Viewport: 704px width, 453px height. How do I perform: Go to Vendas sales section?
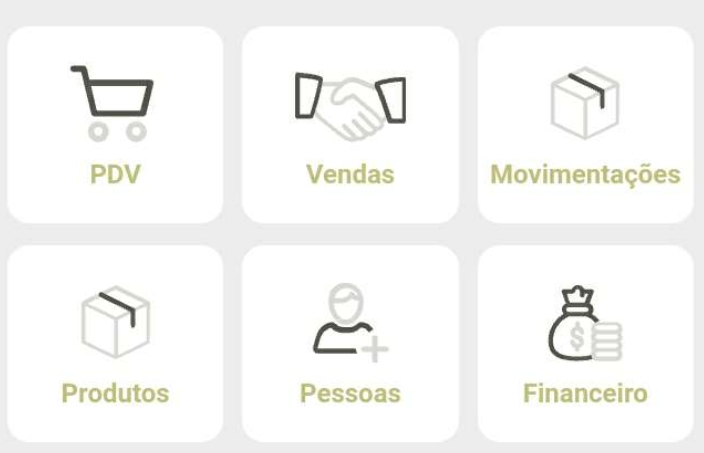tap(350, 125)
